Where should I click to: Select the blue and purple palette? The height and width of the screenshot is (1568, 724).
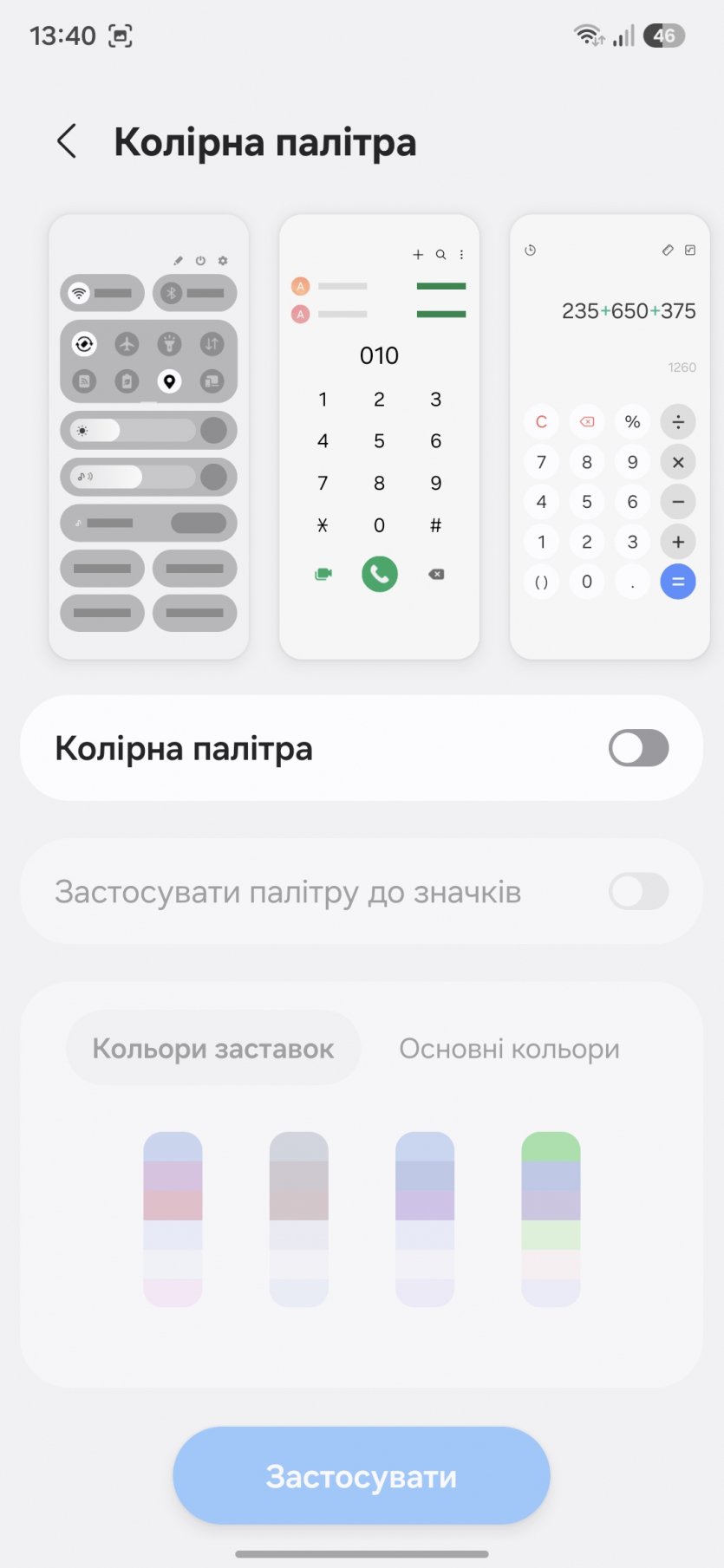[x=425, y=1219]
